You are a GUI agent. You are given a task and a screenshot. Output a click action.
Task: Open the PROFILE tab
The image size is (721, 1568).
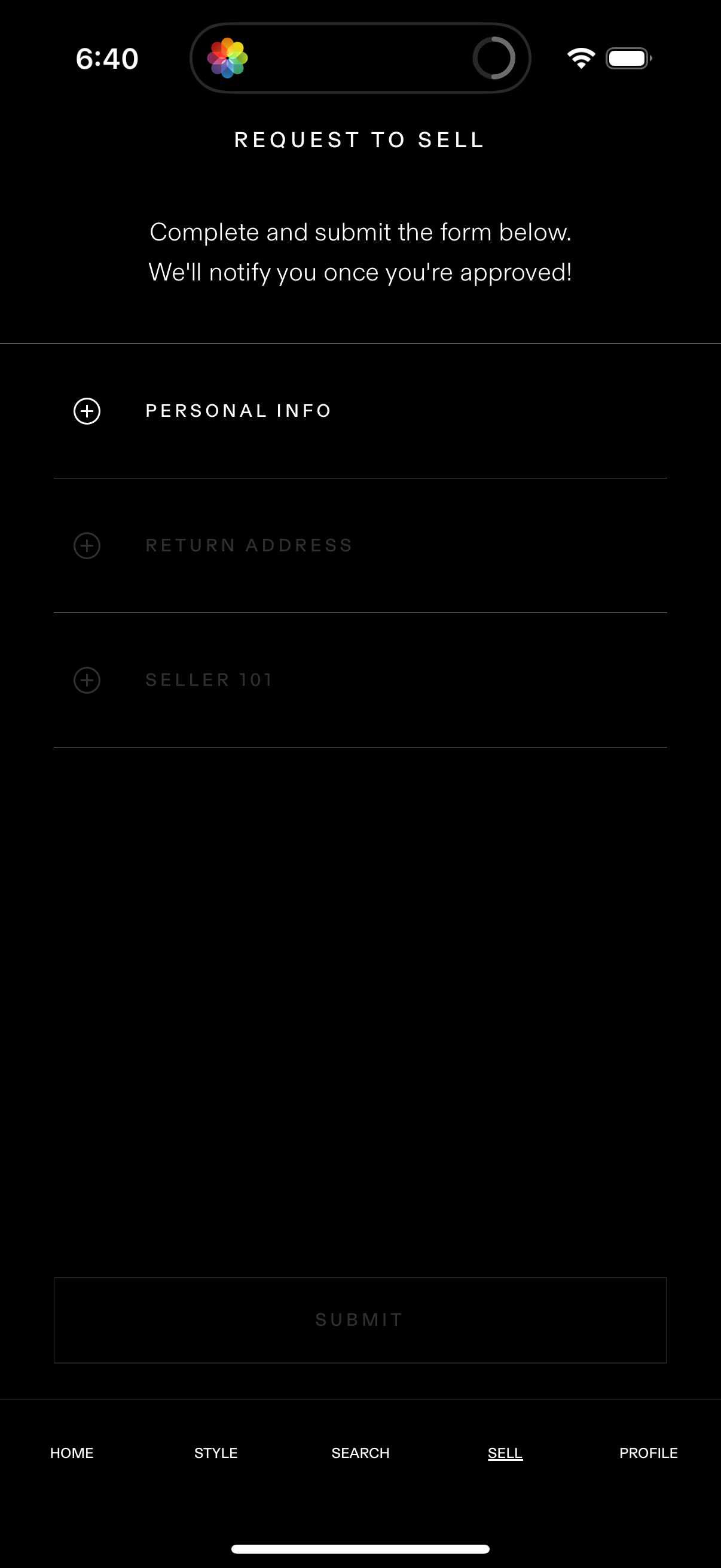pyautogui.click(x=649, y=1453)
